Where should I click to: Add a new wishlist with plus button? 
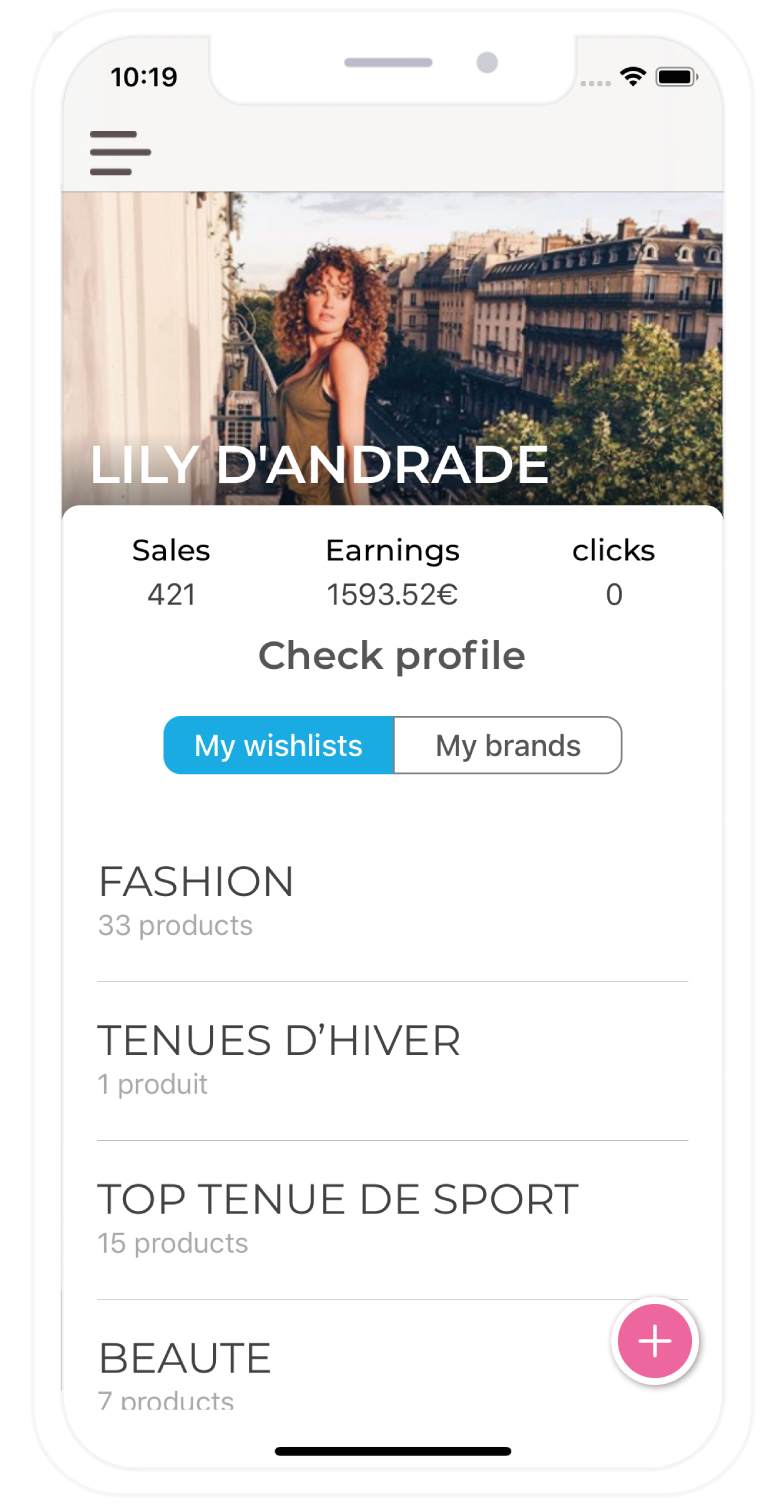pyautogui.click(x=654, y=1341)
